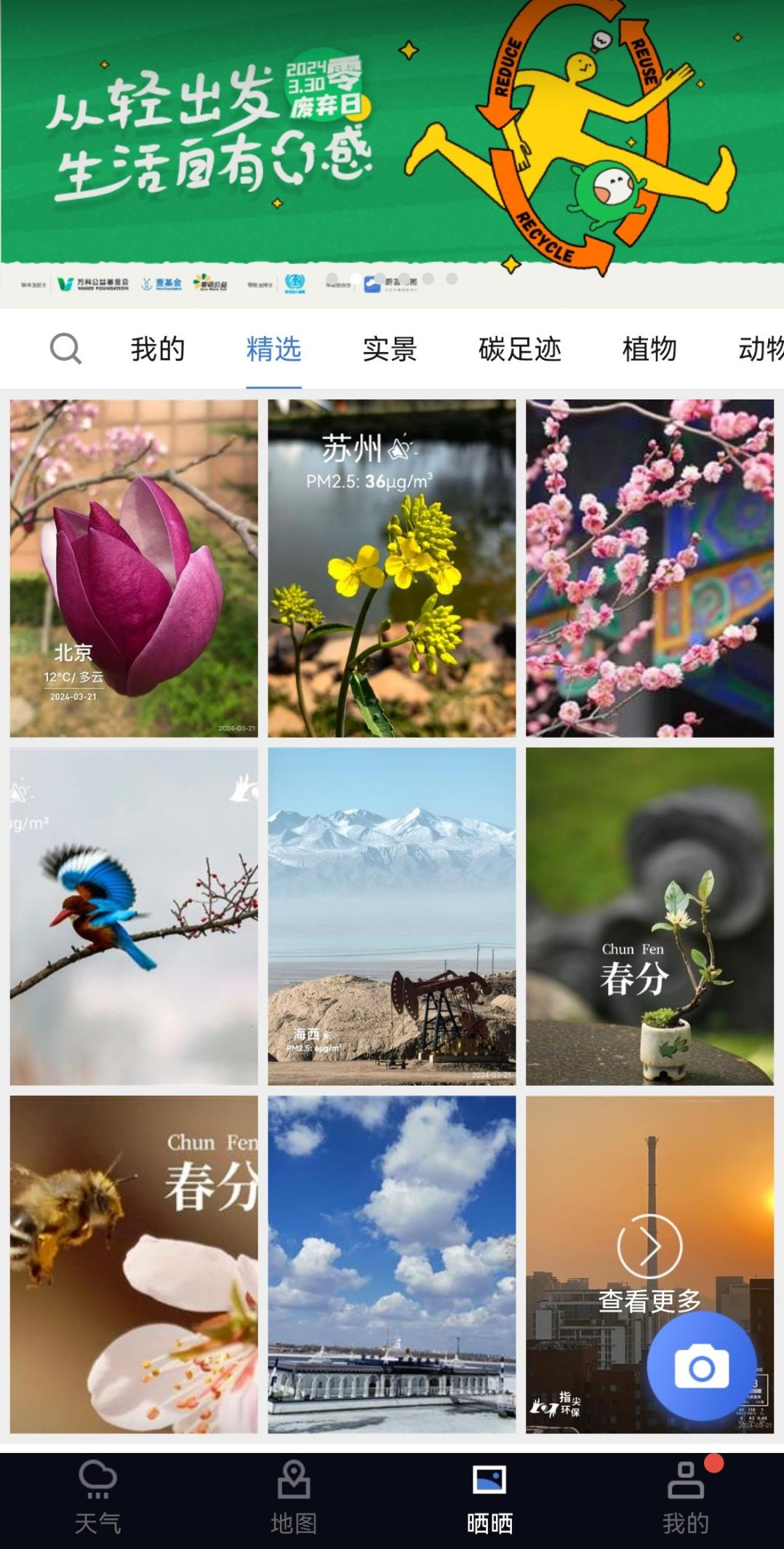The height and width of the screenshot is (1549, 784).
Task: Open the 植物 category tab
Action: coord(649,349)
